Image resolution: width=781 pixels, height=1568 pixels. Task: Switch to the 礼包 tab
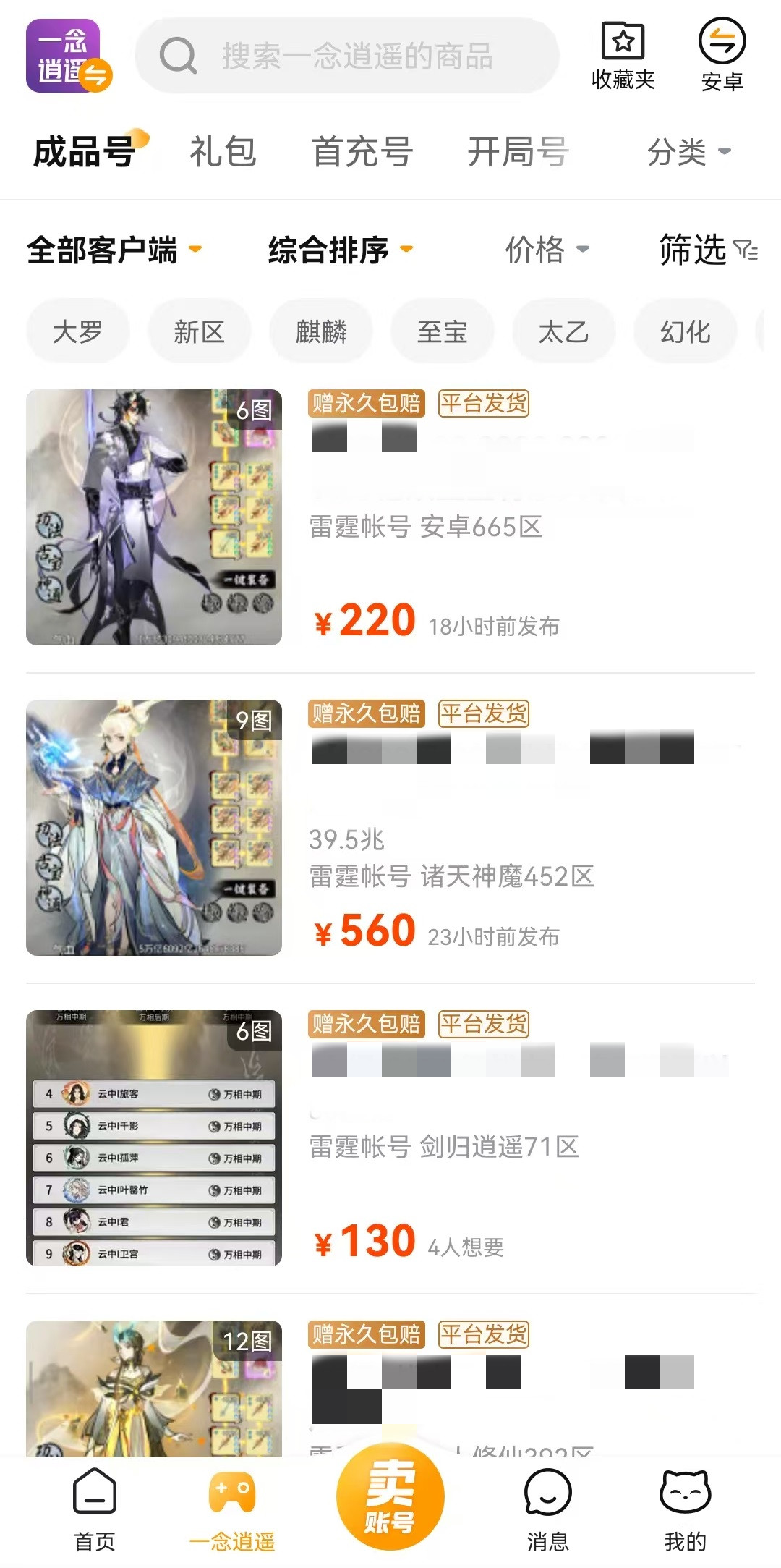point(223,152)
